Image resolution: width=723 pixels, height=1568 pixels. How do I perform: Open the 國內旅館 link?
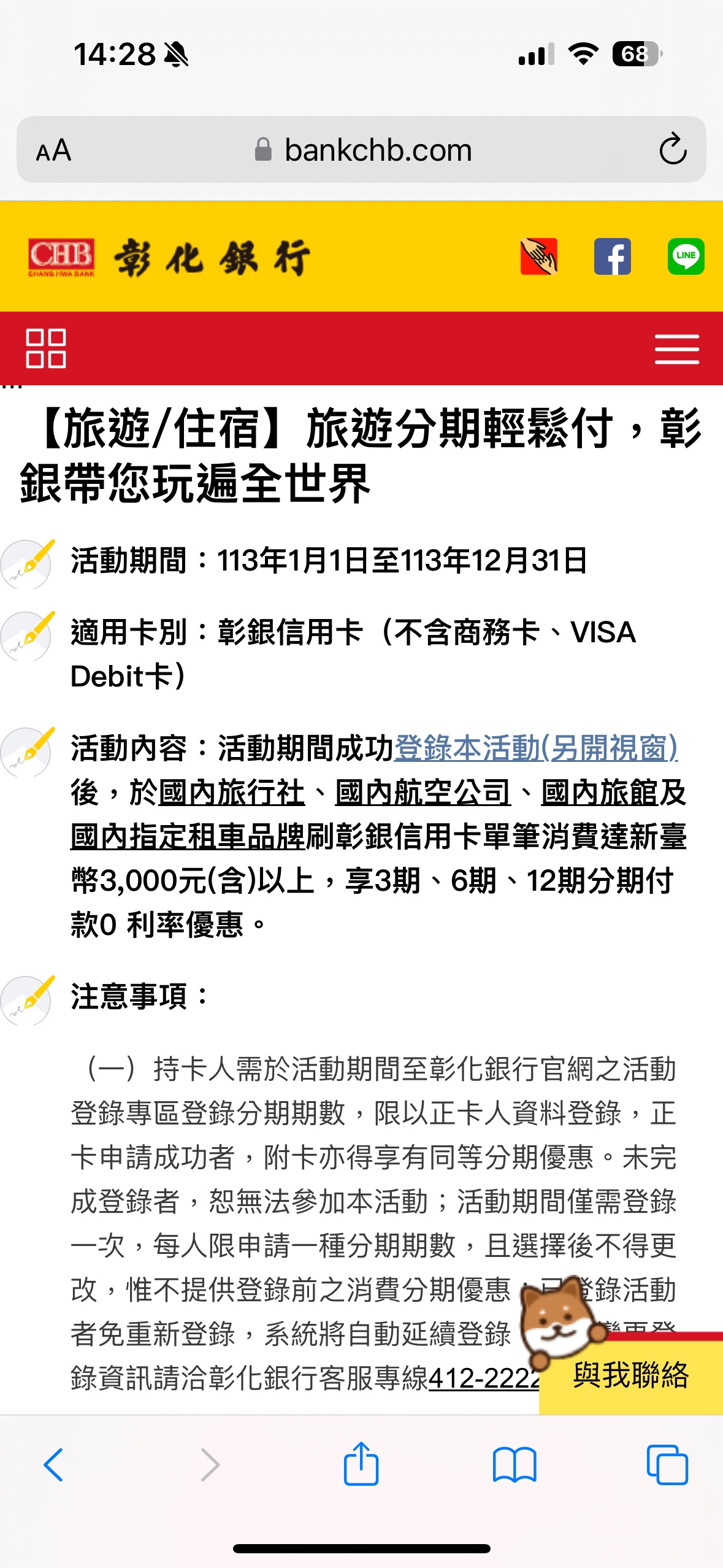[x=599, y=792]
